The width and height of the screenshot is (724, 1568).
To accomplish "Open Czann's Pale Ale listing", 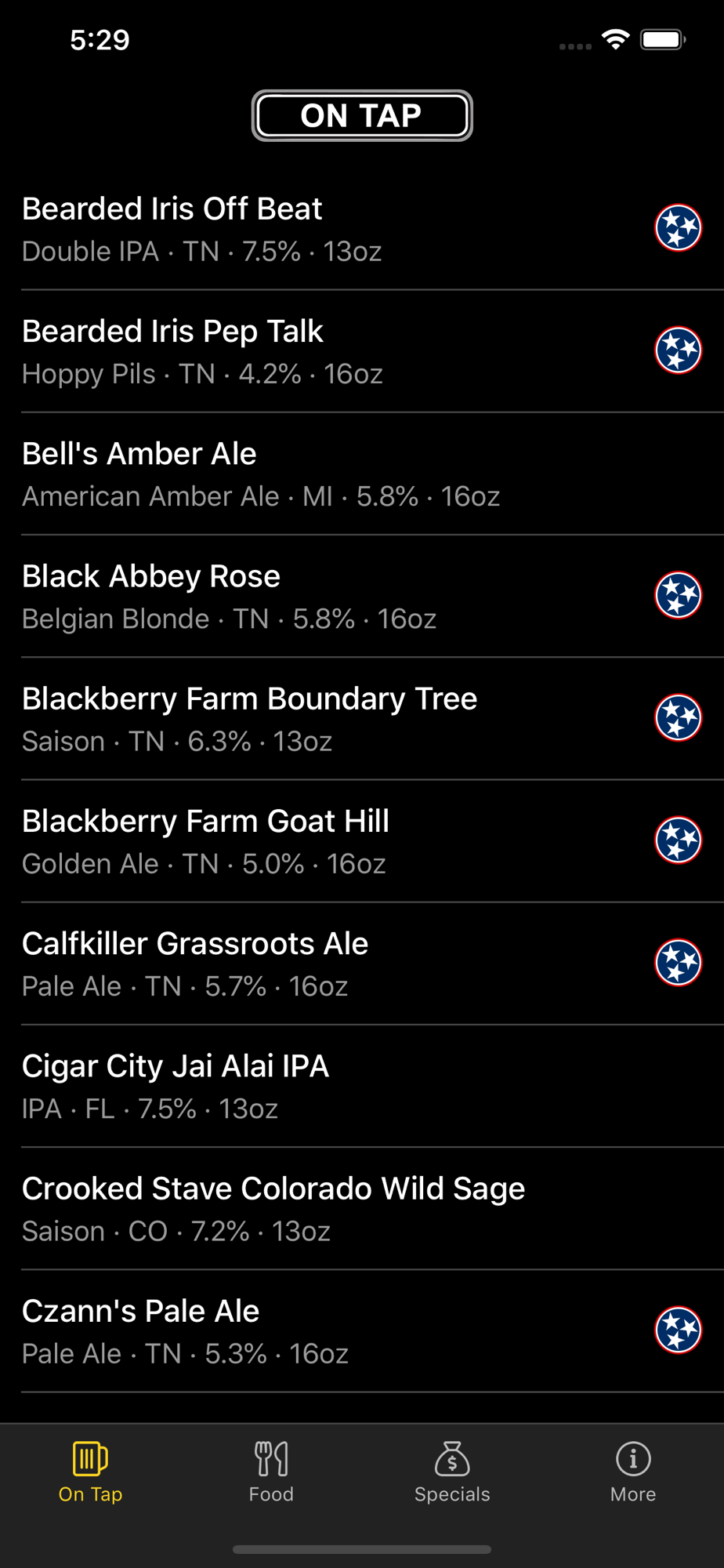I will coord(313,1330).
